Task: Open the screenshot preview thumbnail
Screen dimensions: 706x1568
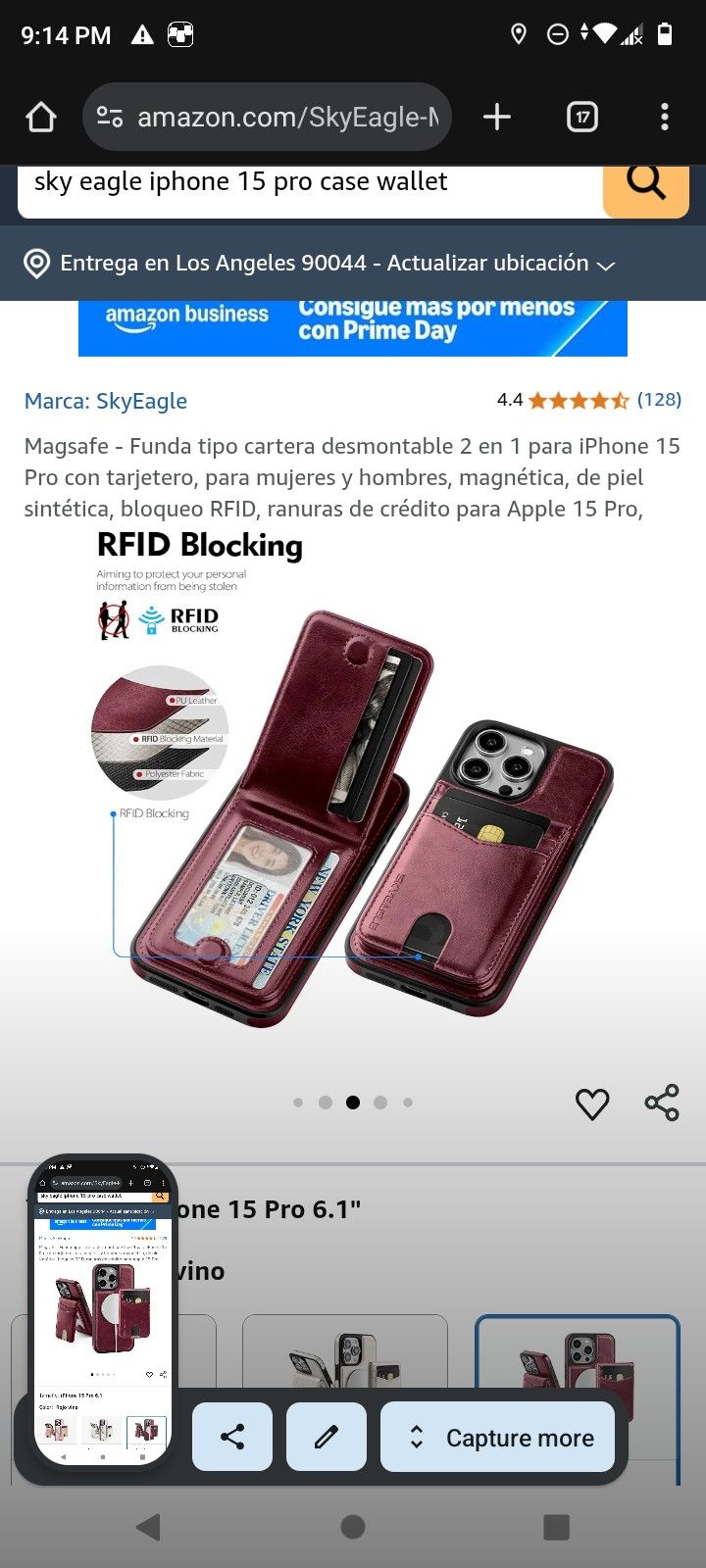Action: [103, 1308]
